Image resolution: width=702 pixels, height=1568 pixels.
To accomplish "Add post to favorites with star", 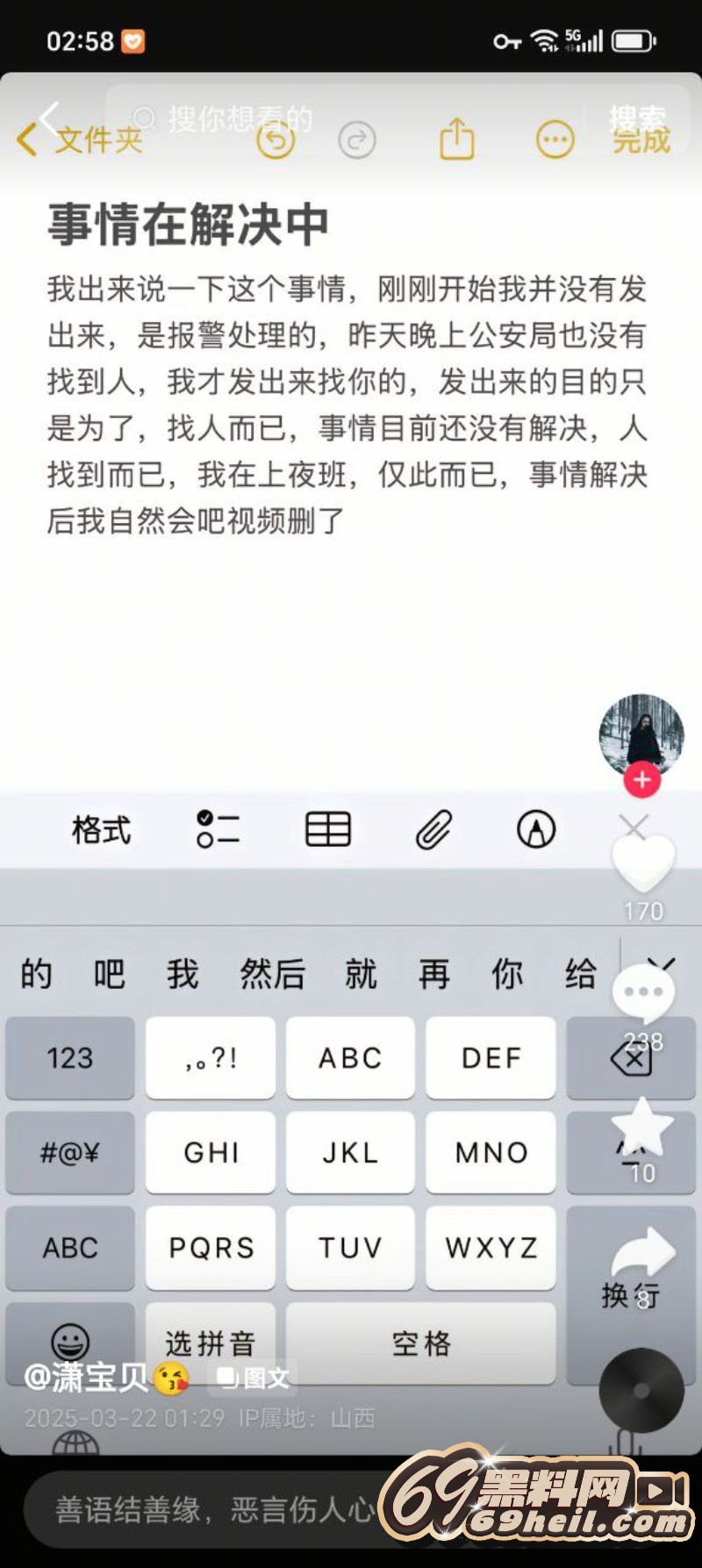I will tap(641, 1128).
